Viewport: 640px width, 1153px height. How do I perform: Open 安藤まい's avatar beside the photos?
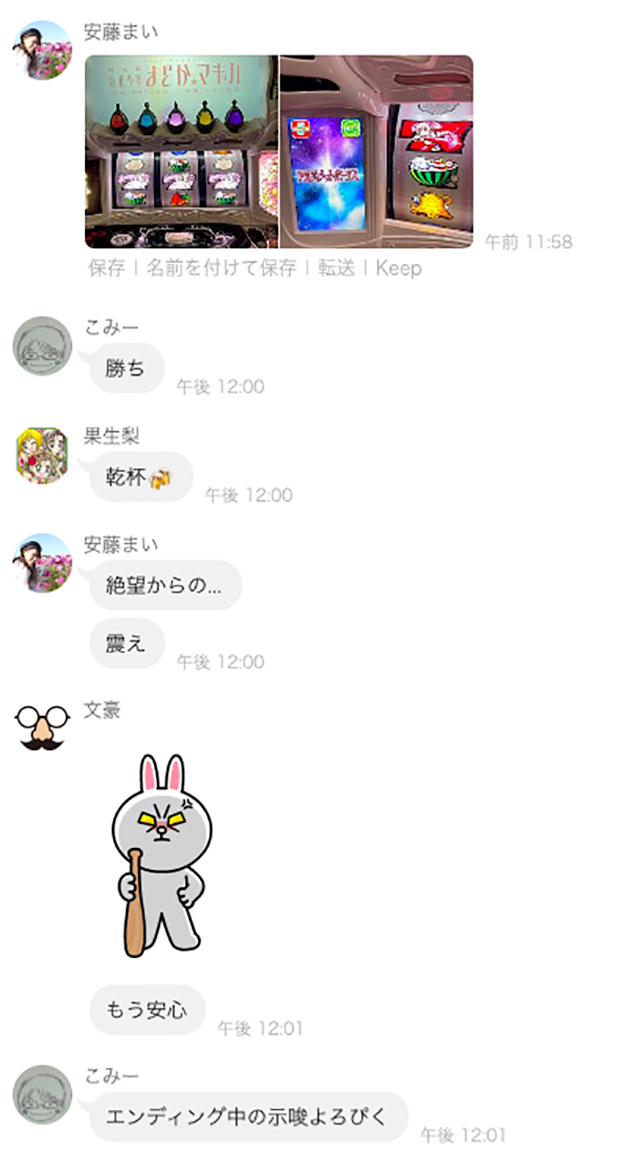point(42,50)
